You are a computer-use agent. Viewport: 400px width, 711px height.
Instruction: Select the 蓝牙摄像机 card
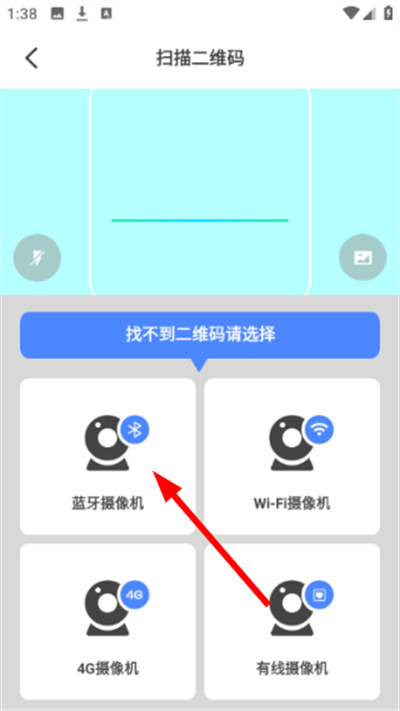(x=108, y=457)
